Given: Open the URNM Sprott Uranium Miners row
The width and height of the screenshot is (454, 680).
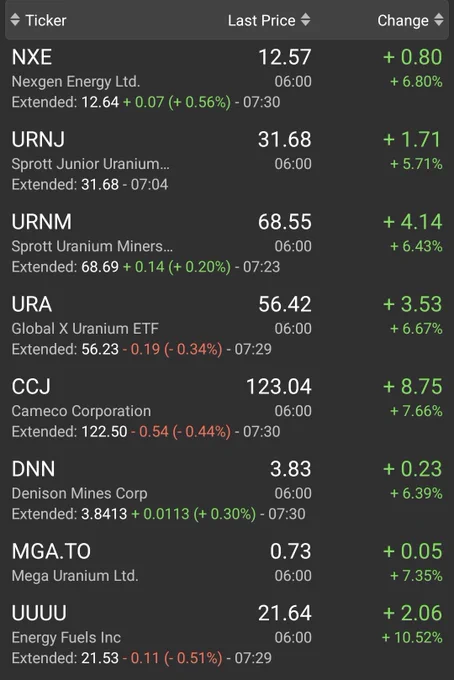Looking at the screenshot, I should 227,244.
